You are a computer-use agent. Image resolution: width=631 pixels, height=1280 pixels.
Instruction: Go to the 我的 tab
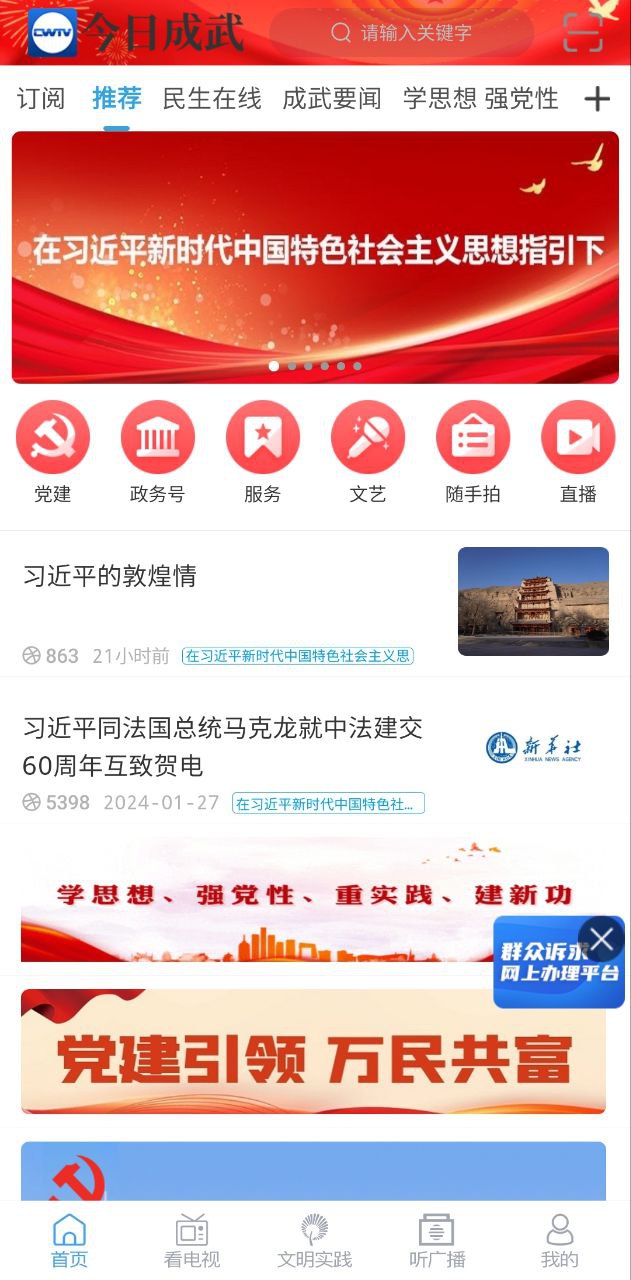click(x=560, y=1241)
